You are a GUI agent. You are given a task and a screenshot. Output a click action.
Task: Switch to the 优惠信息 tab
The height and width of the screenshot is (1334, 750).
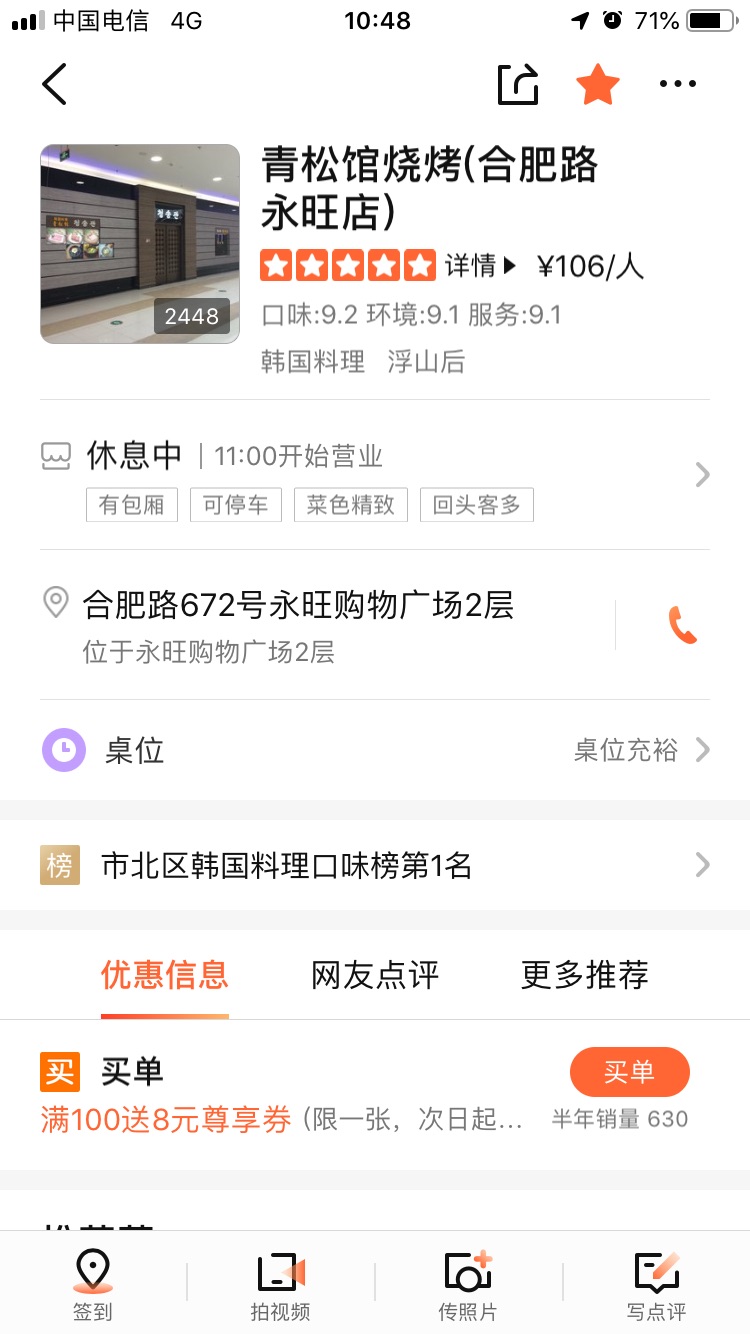point(165,975)
